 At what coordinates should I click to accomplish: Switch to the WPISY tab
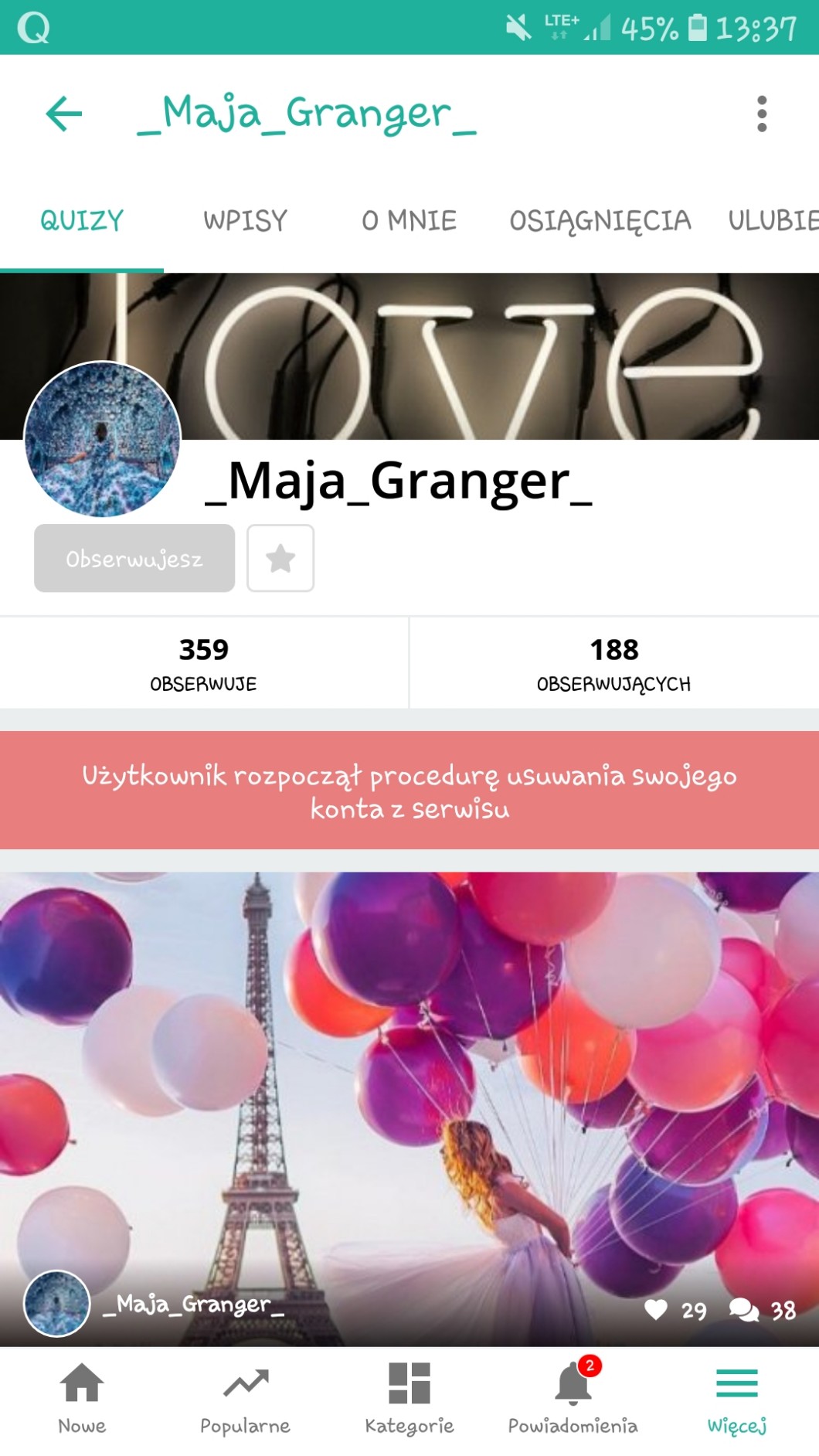245,221
